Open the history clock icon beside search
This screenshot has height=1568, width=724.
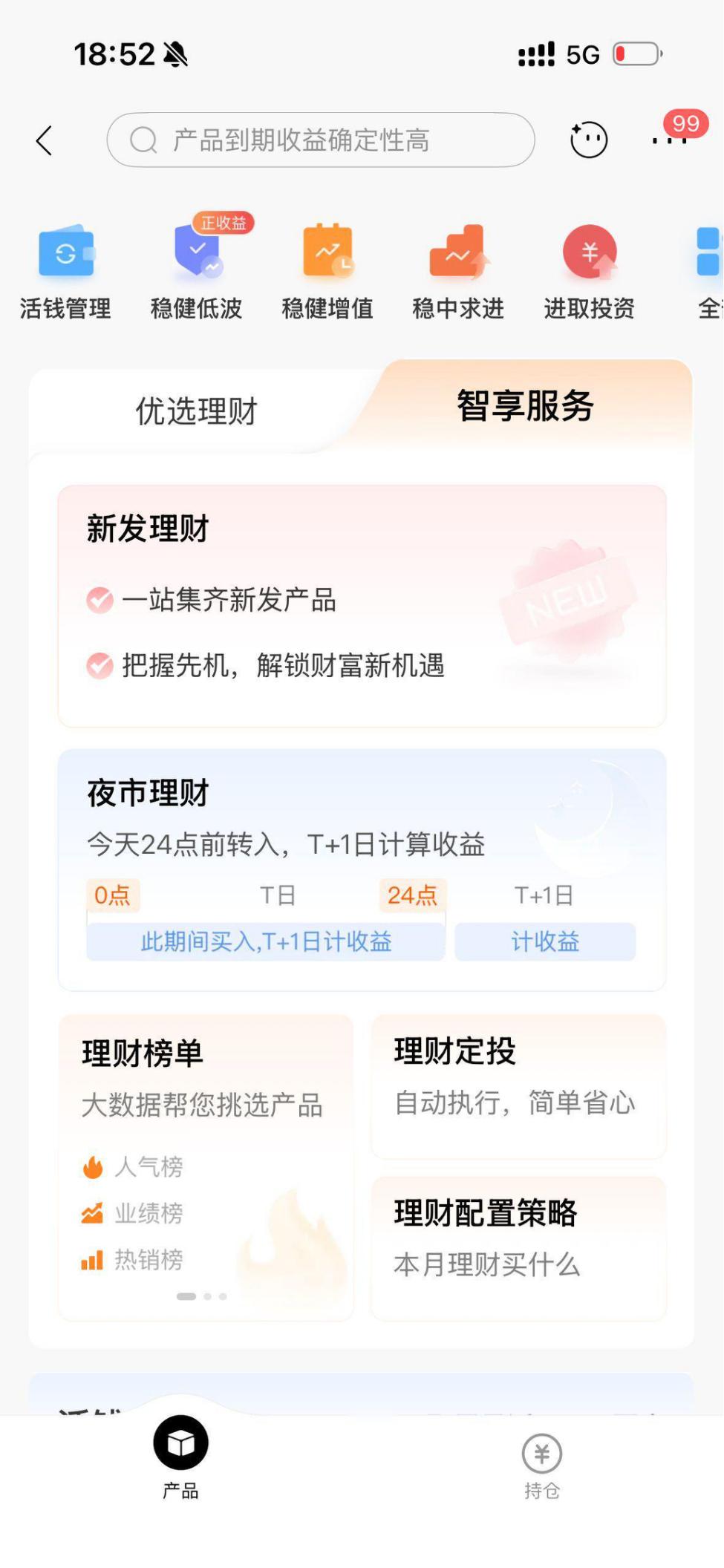(587, 140)
